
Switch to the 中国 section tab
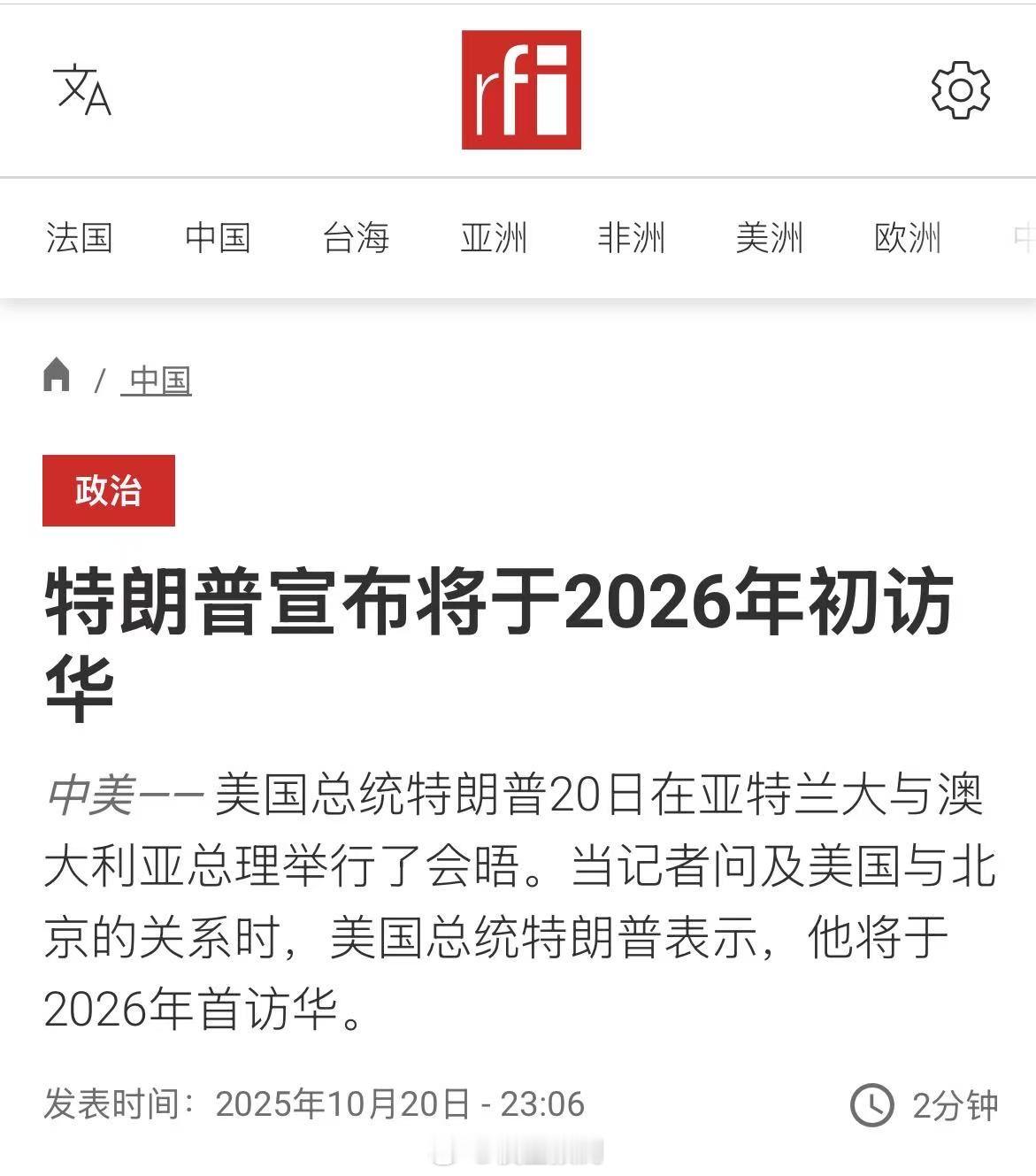218,238
